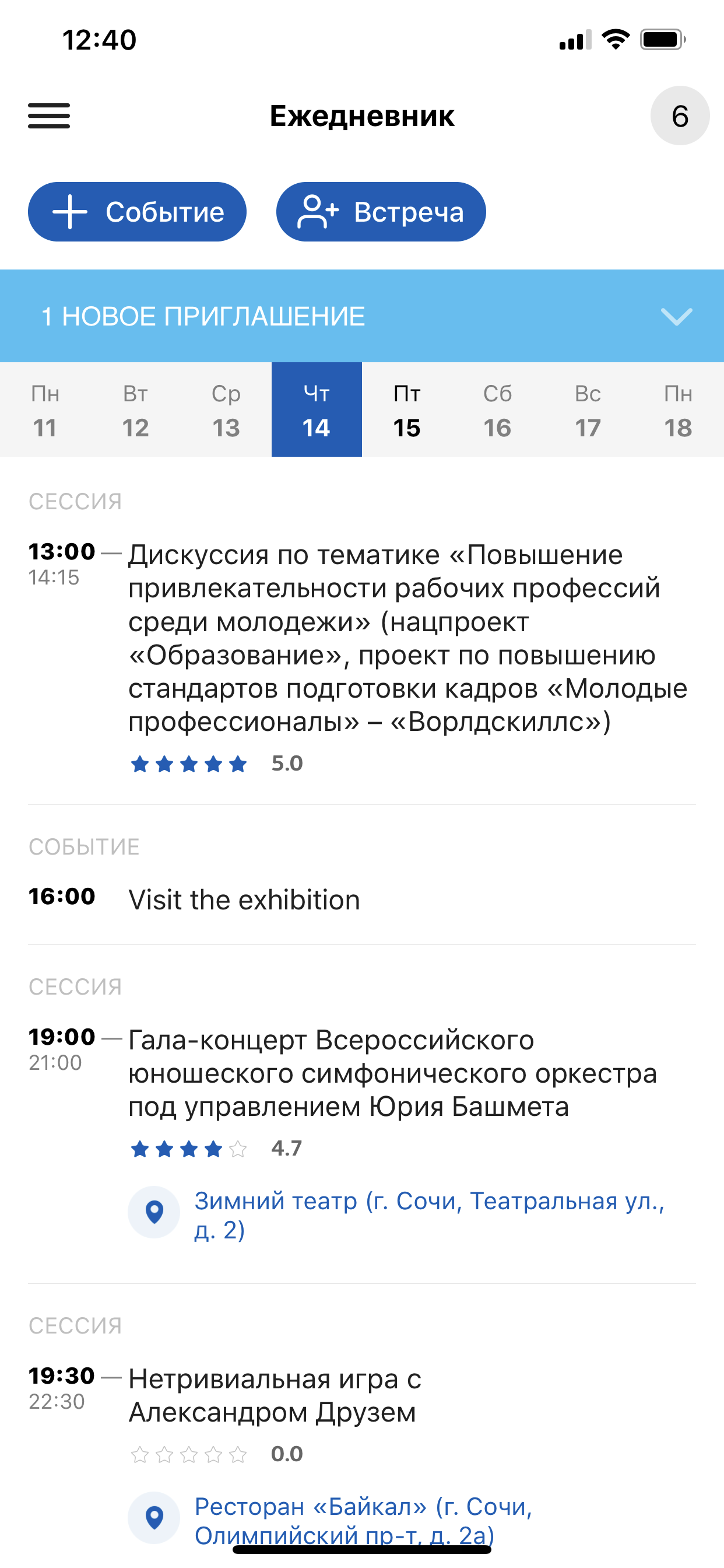Open the notifications counter badge showing 6
The height and width of the screenshot is (1568, 724).
point(680,116)
